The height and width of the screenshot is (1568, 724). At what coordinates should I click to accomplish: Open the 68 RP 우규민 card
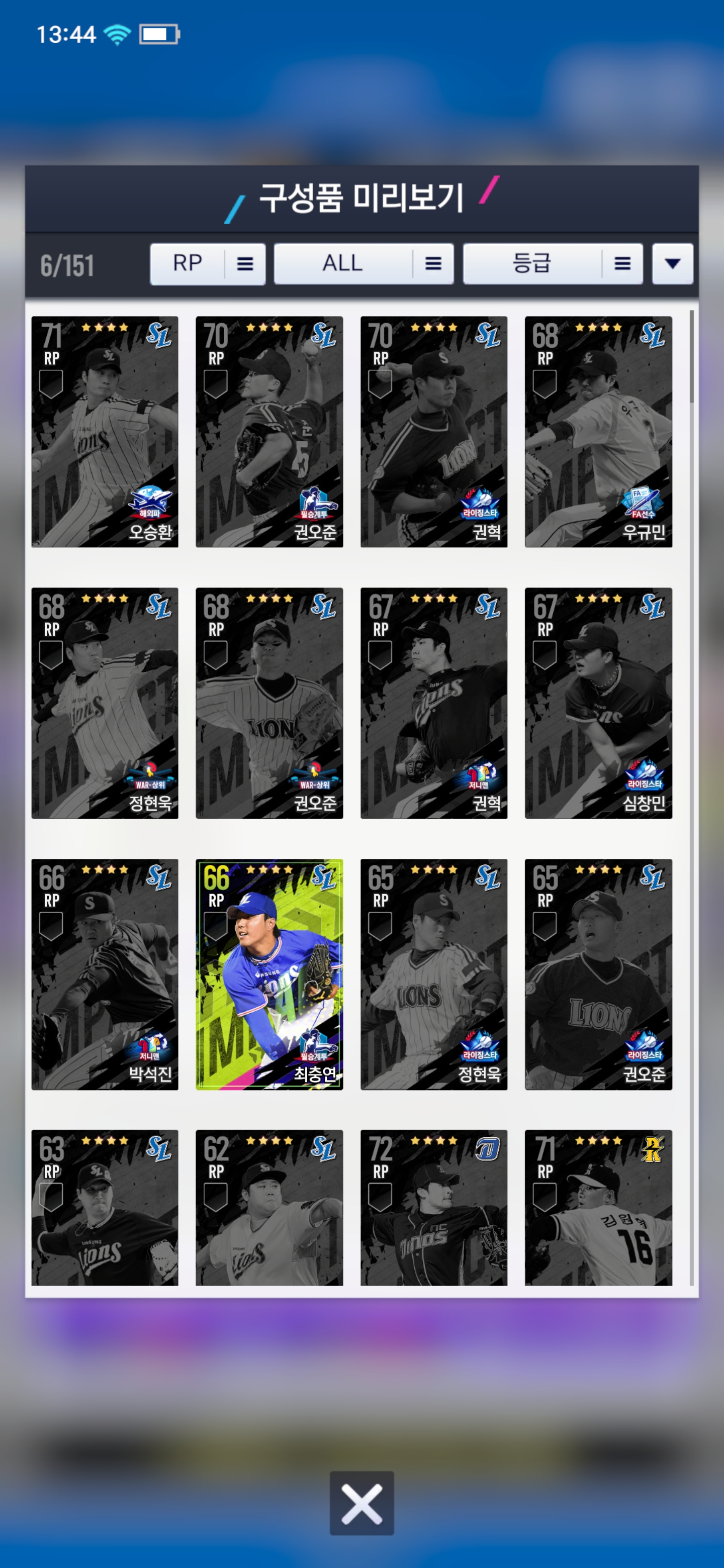pos(598,432)
